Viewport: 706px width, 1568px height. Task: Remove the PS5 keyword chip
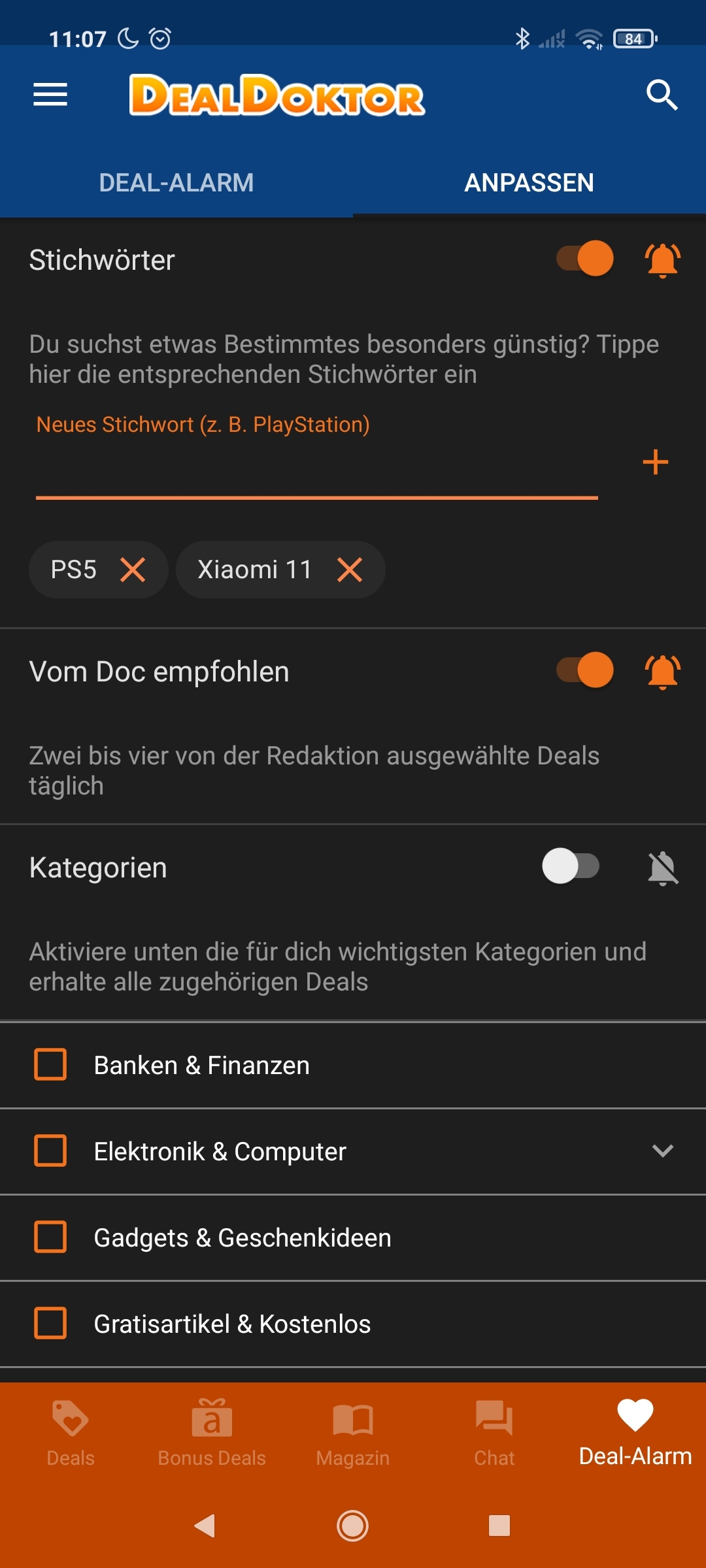click(133, 570)
